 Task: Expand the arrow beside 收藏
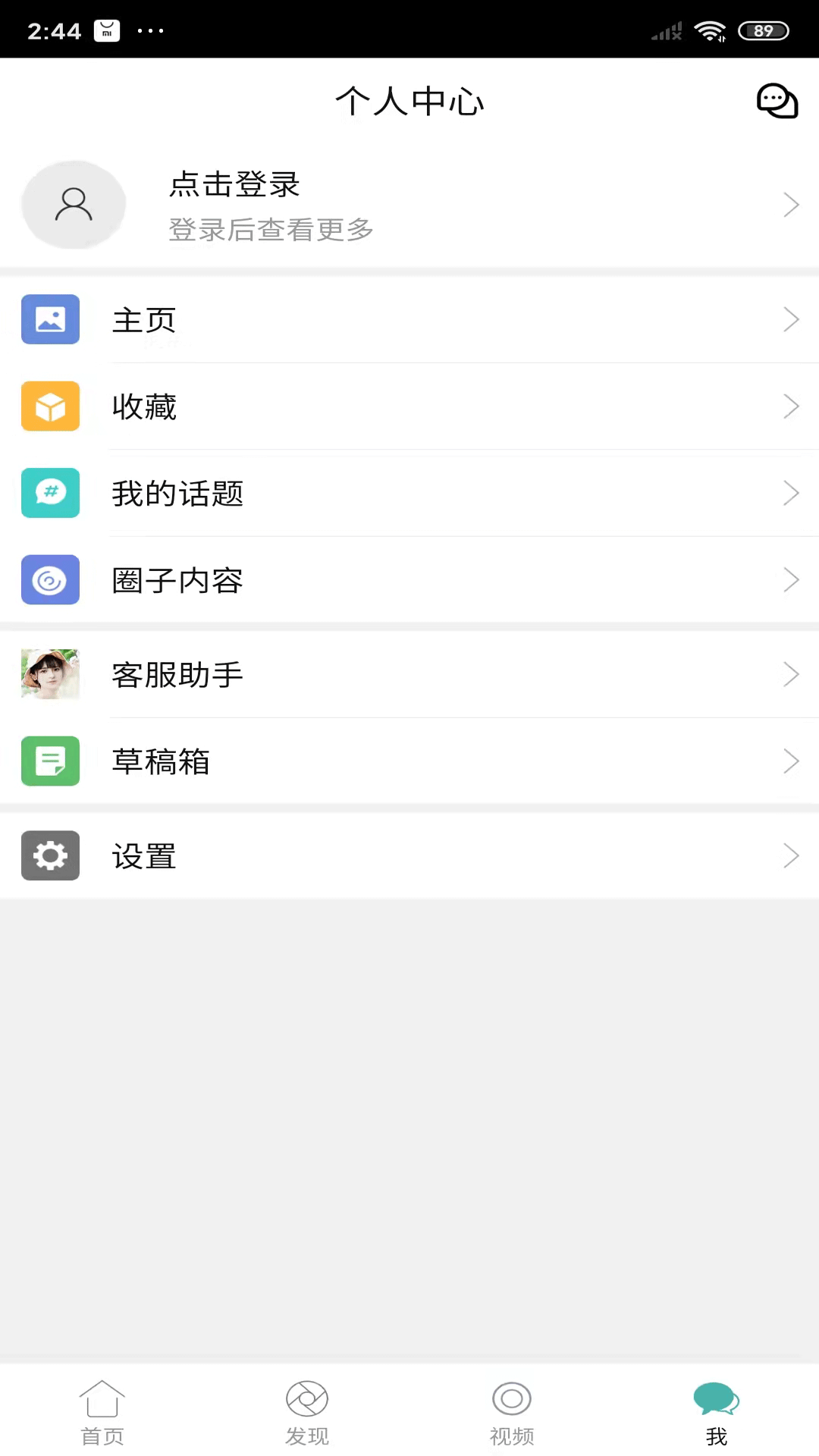tap(791, 406)
